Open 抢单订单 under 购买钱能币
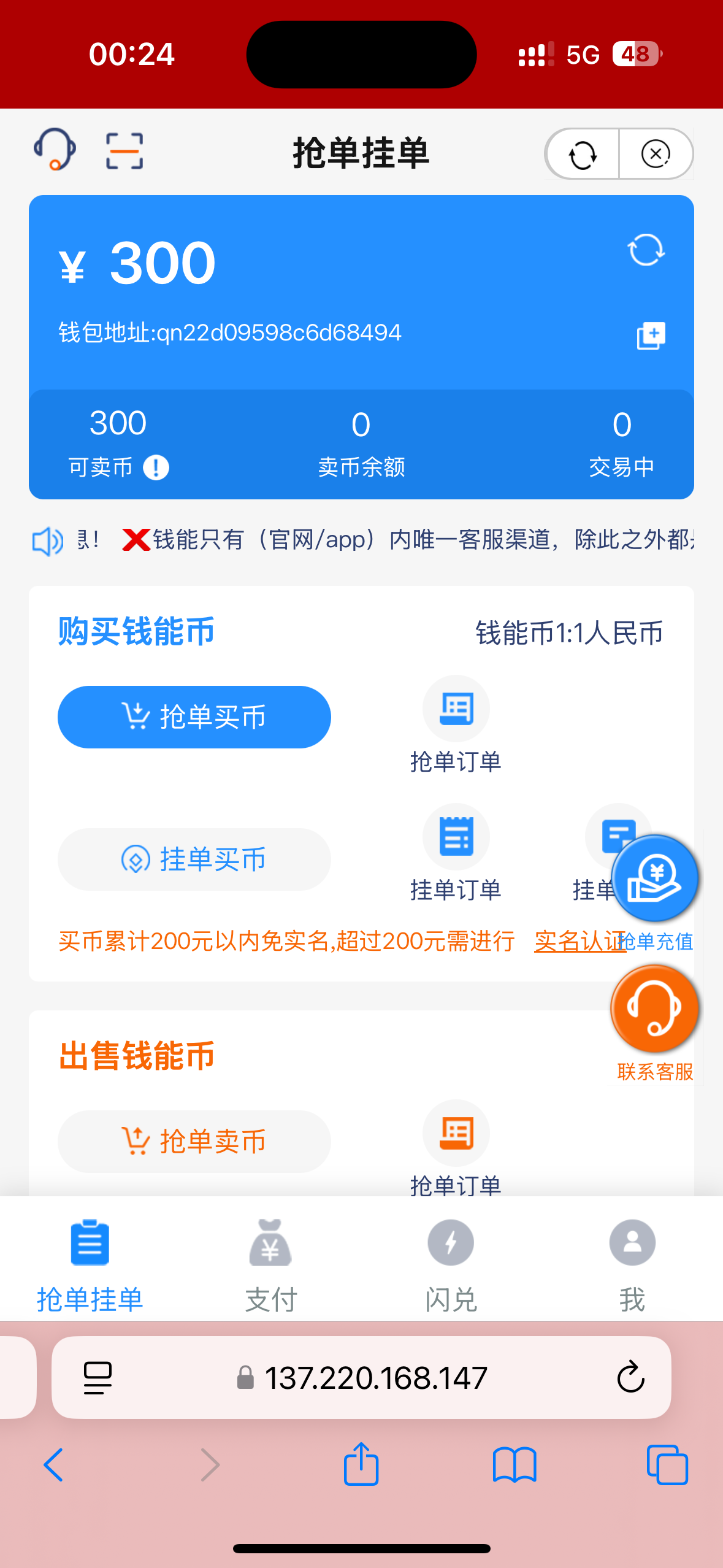The width and height of the screenshot is (723, 1568). 456,724
